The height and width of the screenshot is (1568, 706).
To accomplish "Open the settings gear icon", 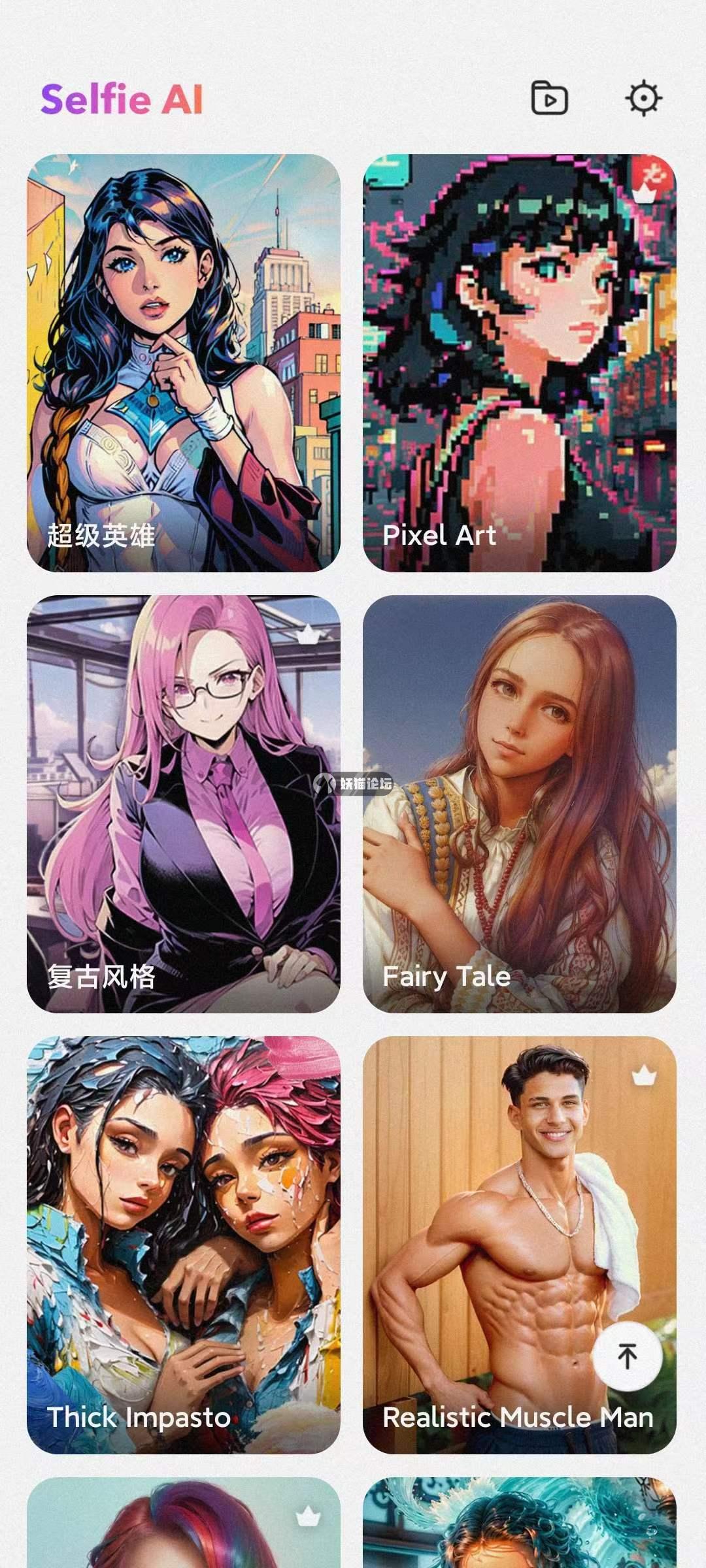I will [x=644, y=99].
